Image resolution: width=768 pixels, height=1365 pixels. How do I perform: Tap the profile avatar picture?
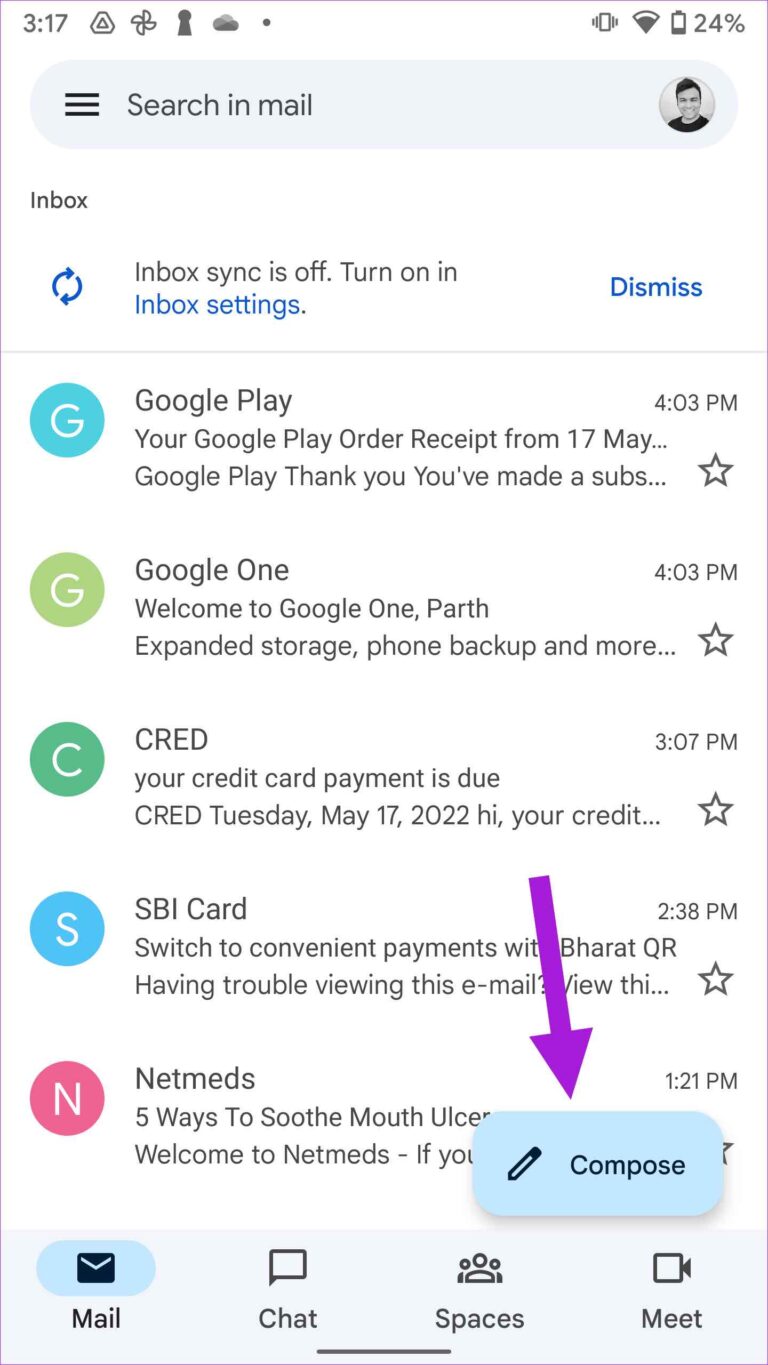tap(688, 104)
